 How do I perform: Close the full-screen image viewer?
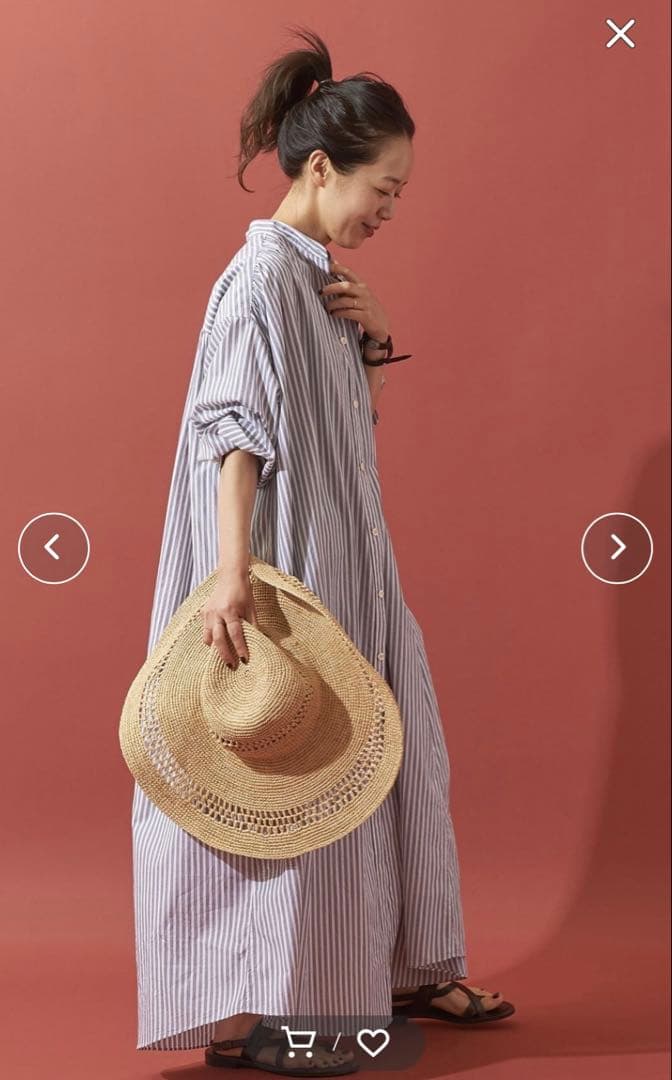(x=620, y=34)
